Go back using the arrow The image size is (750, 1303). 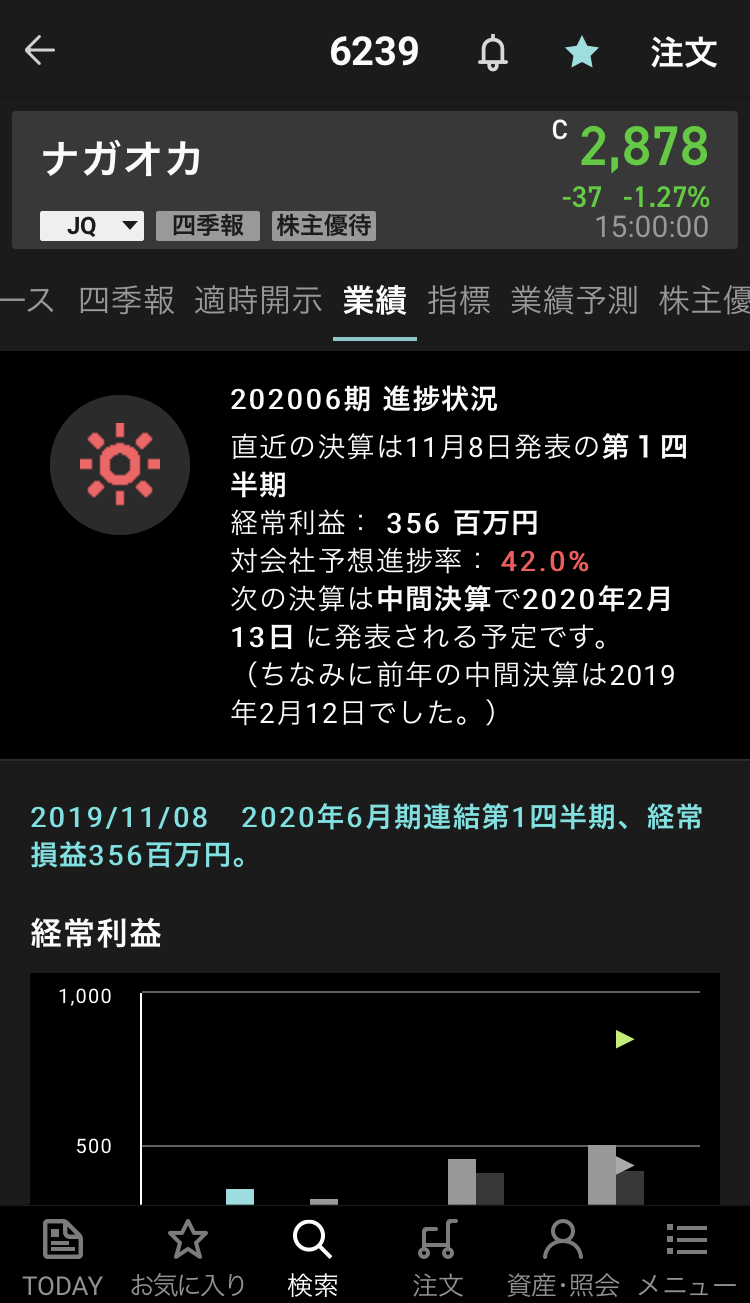tap(40, 51)
